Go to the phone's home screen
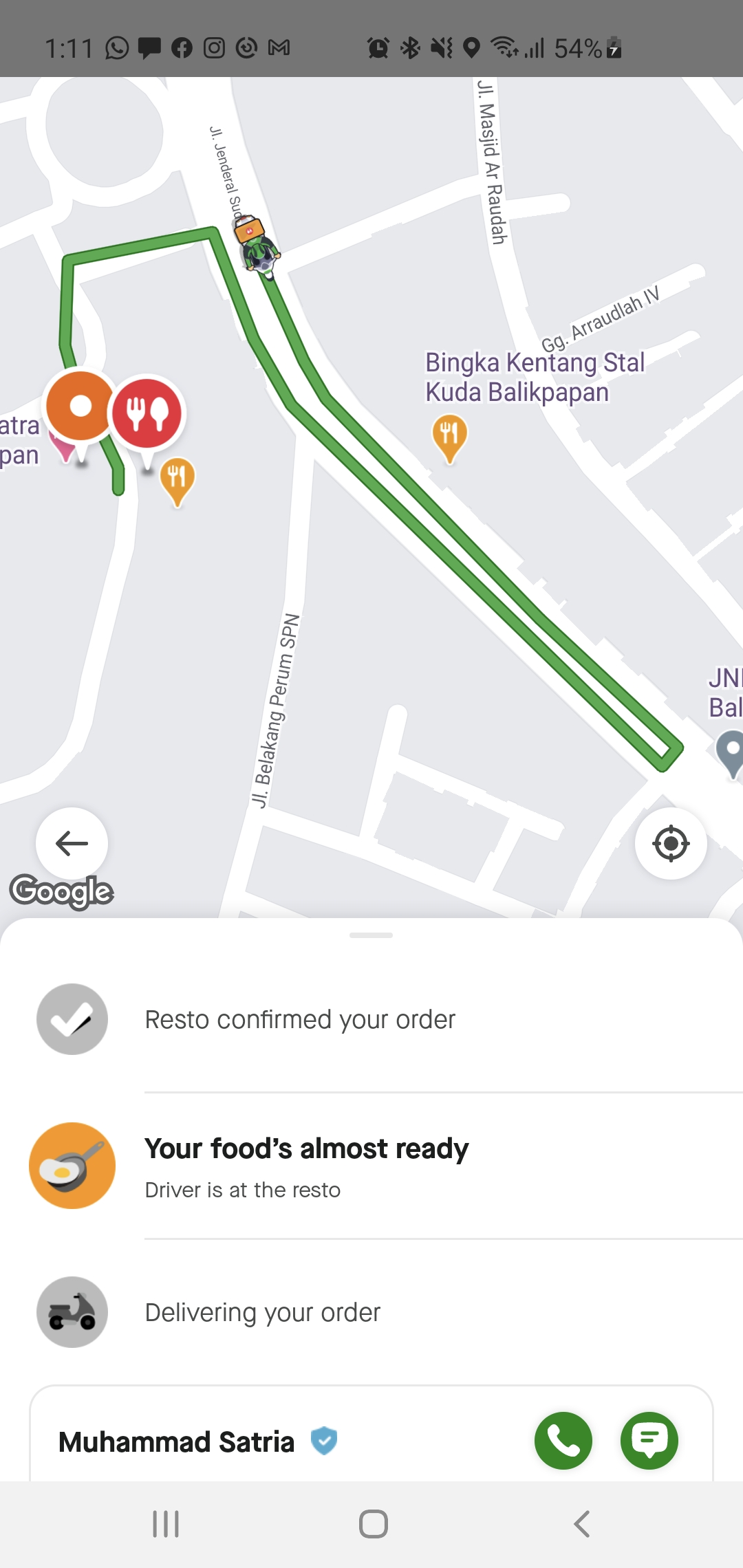The width and height of the screenshot is (743, 1568). click(x=373, y=1524)
